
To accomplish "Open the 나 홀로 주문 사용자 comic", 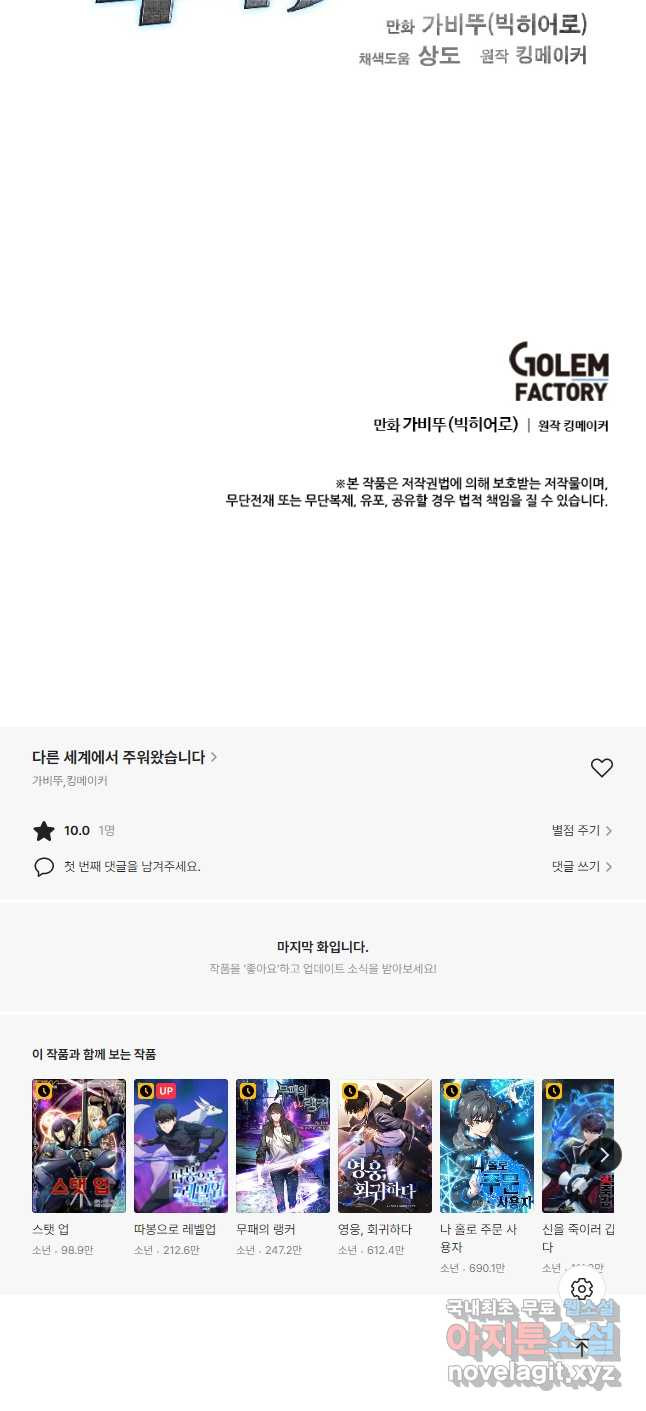I will tap(487, 1146).
